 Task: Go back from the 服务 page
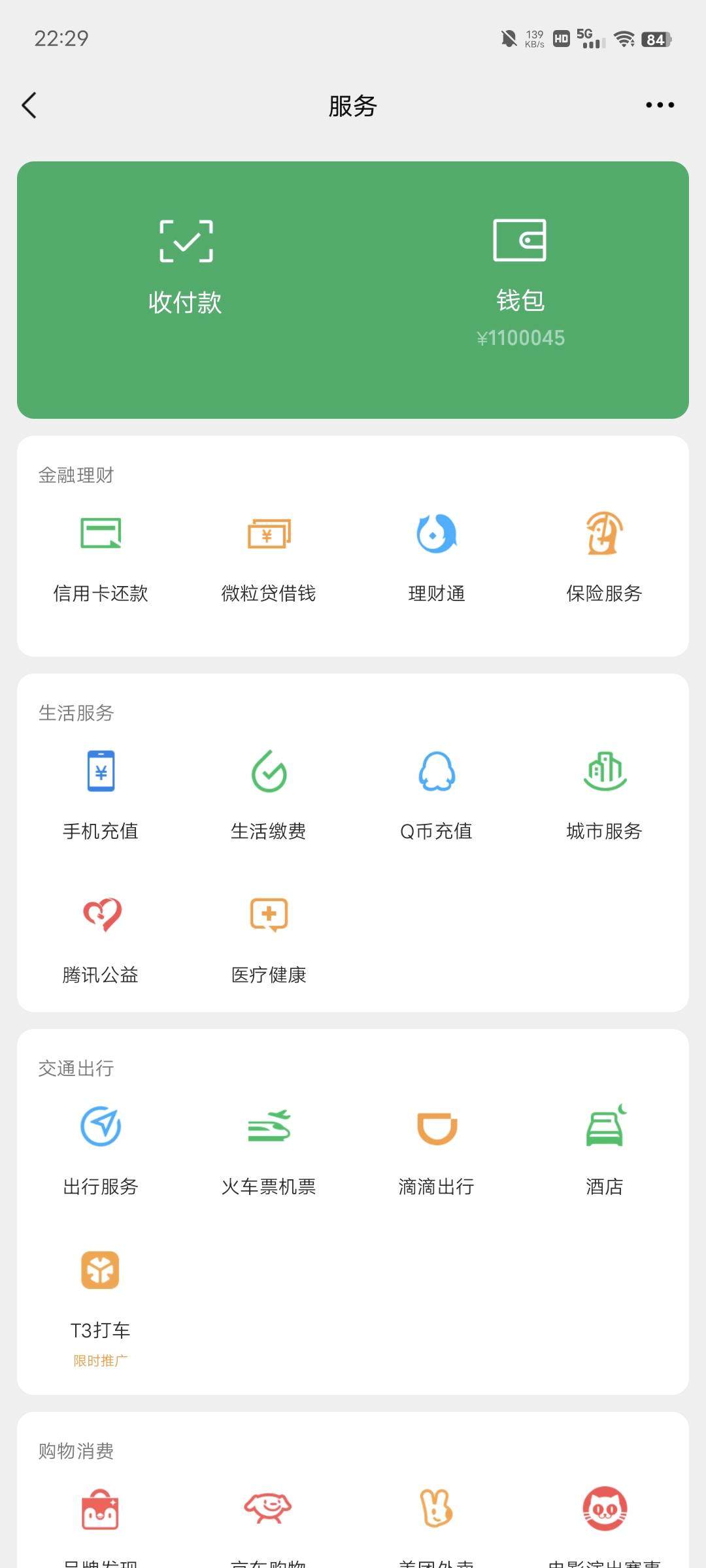29,105
